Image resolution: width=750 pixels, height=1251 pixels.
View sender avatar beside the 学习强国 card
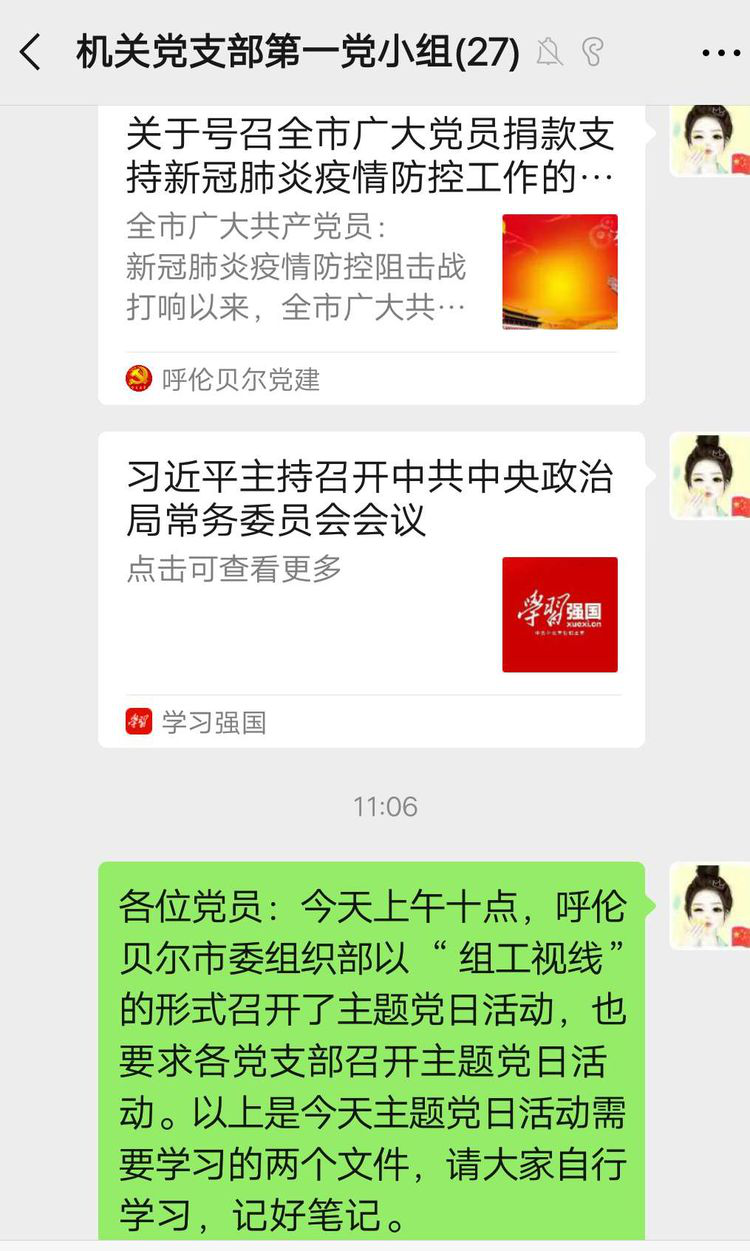tap(709, 476)
